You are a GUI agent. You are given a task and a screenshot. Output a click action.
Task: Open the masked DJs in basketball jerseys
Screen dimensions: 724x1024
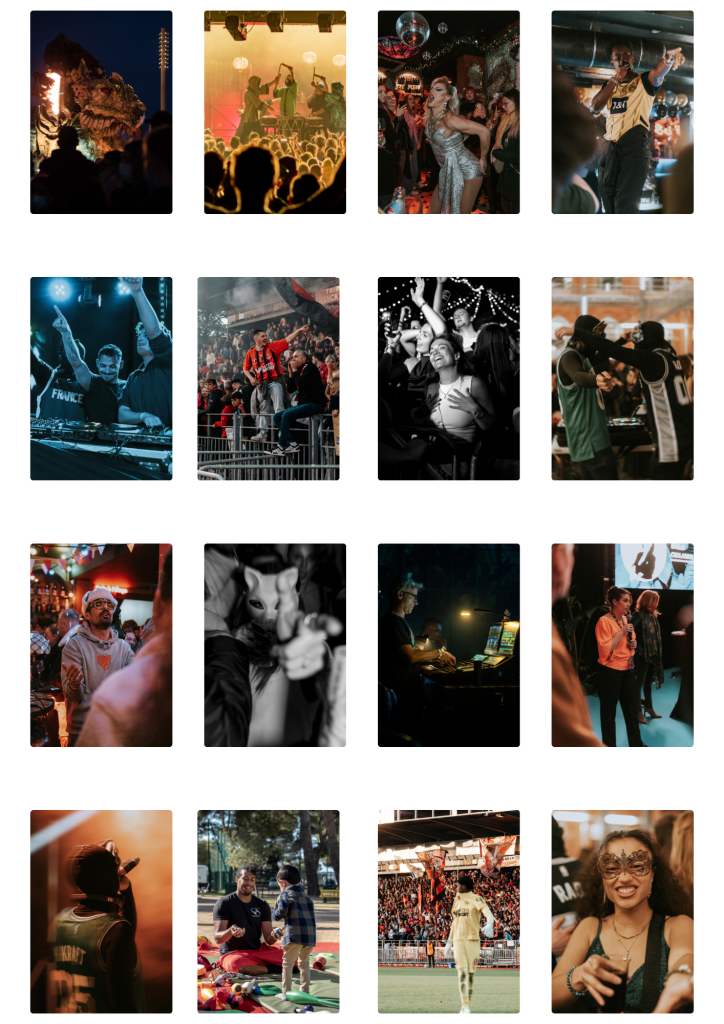tap(622, 378)
